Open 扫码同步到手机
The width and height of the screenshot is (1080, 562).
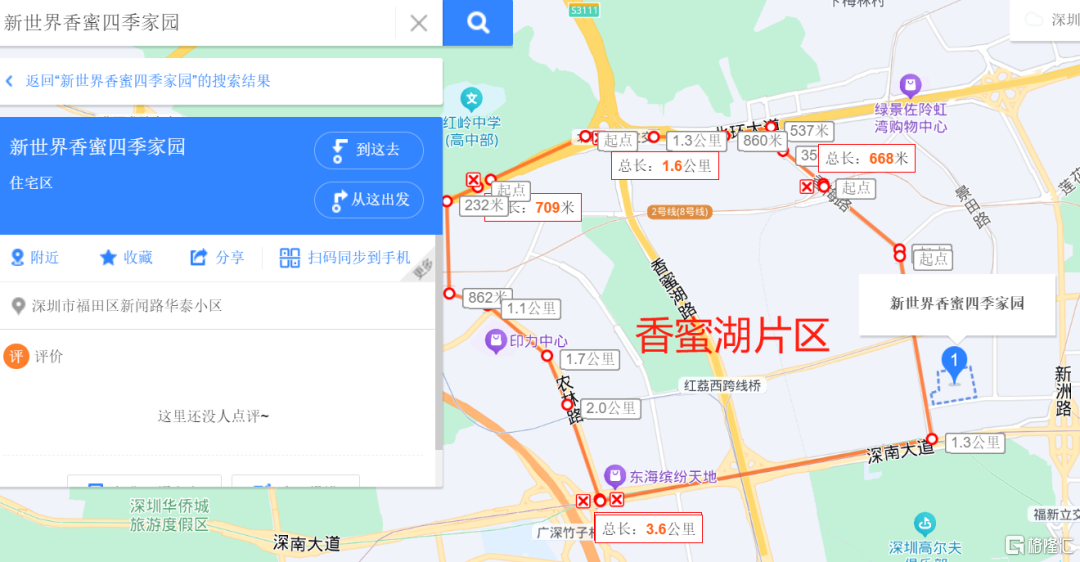click(345, 258)
